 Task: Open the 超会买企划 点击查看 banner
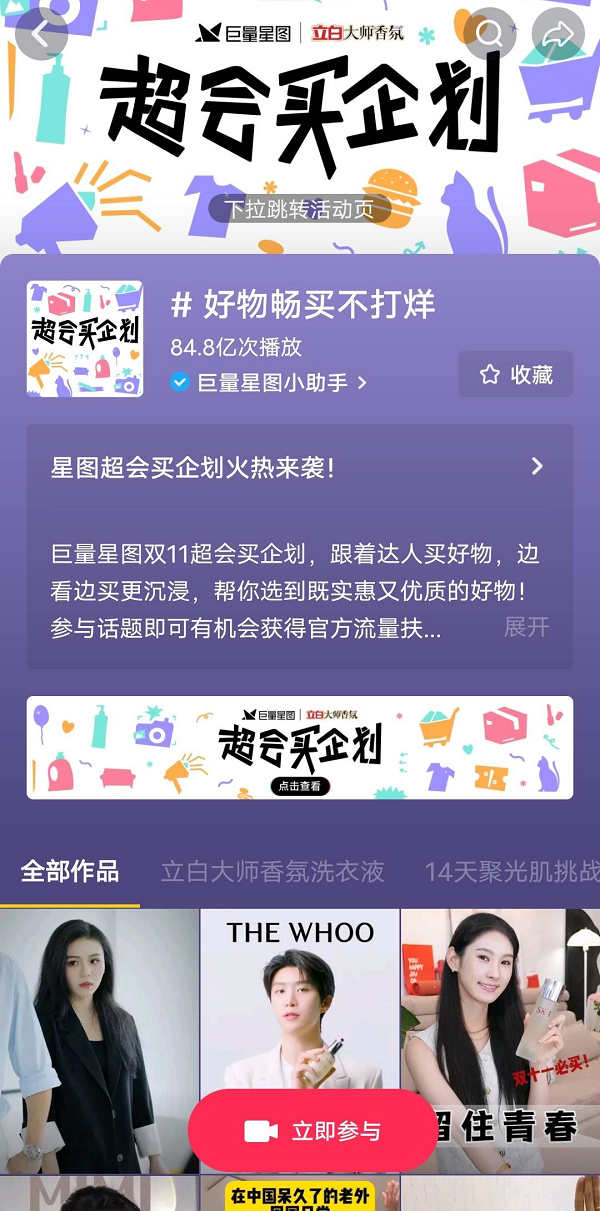[299, 747]
